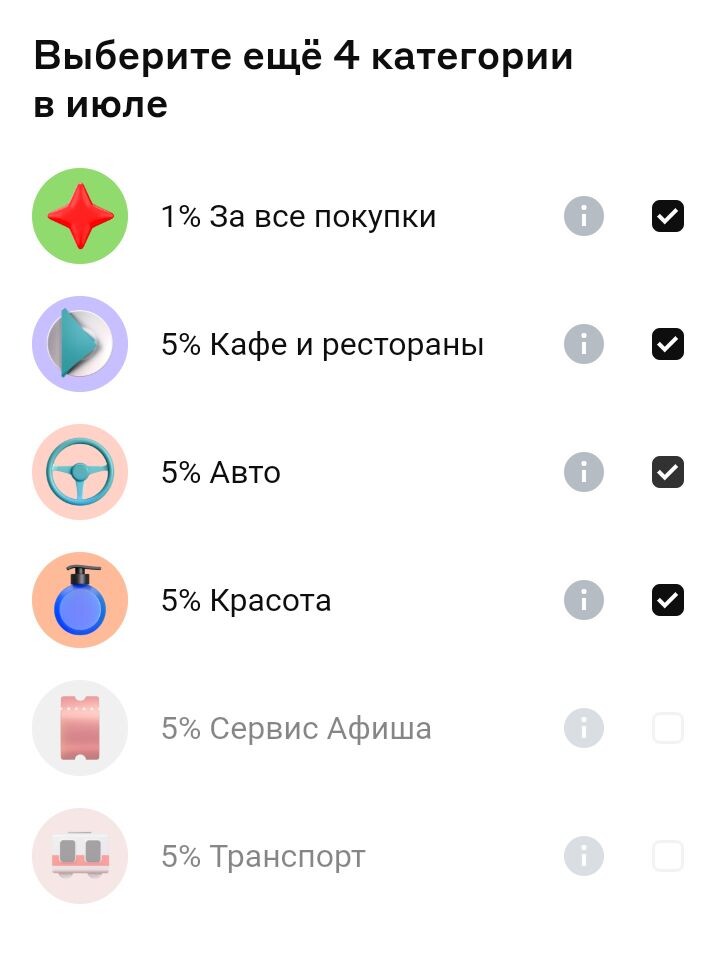Open info about Авто cashback

pos(583,471)
